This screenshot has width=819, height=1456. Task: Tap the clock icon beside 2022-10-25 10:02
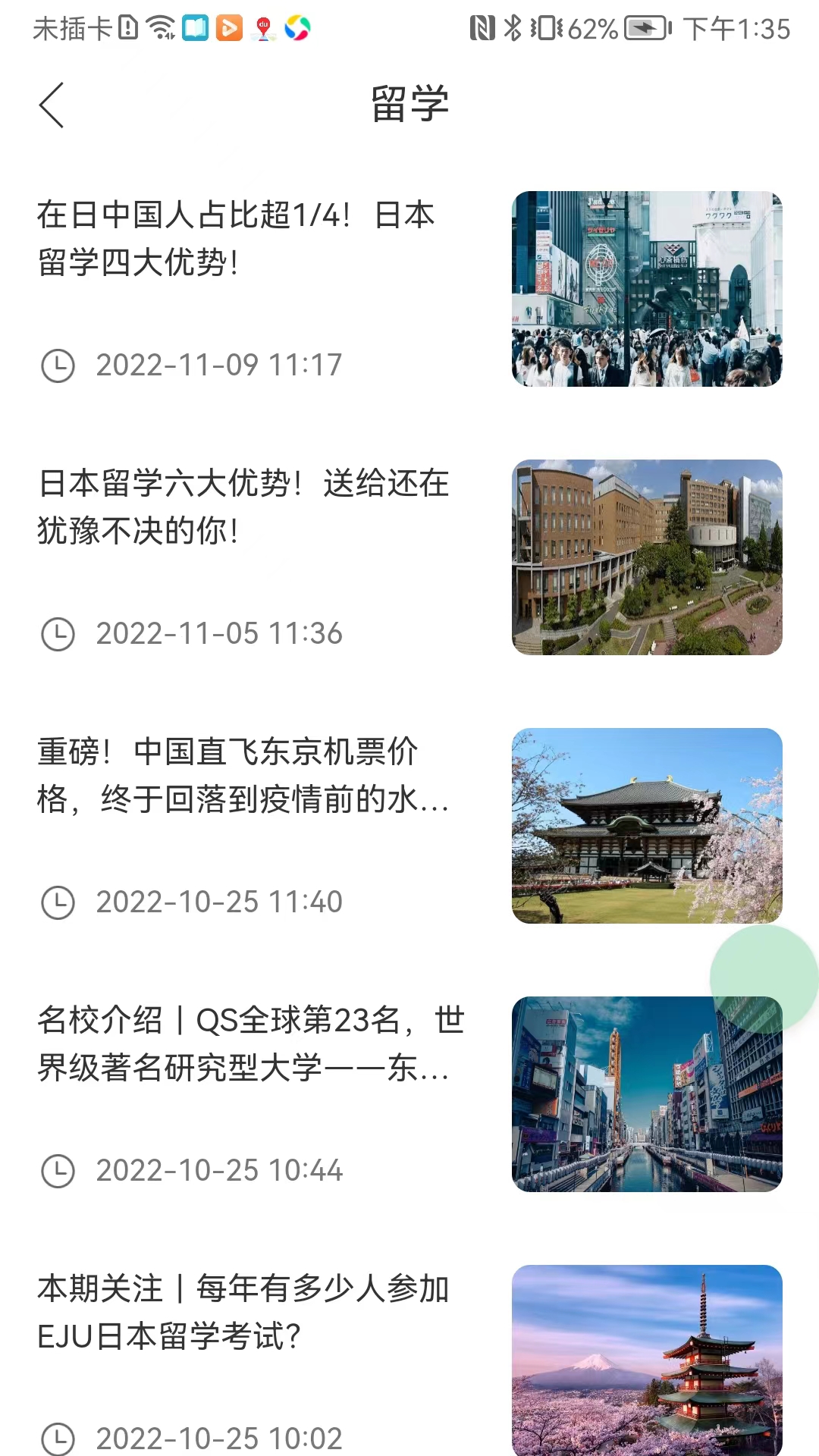59,1437
